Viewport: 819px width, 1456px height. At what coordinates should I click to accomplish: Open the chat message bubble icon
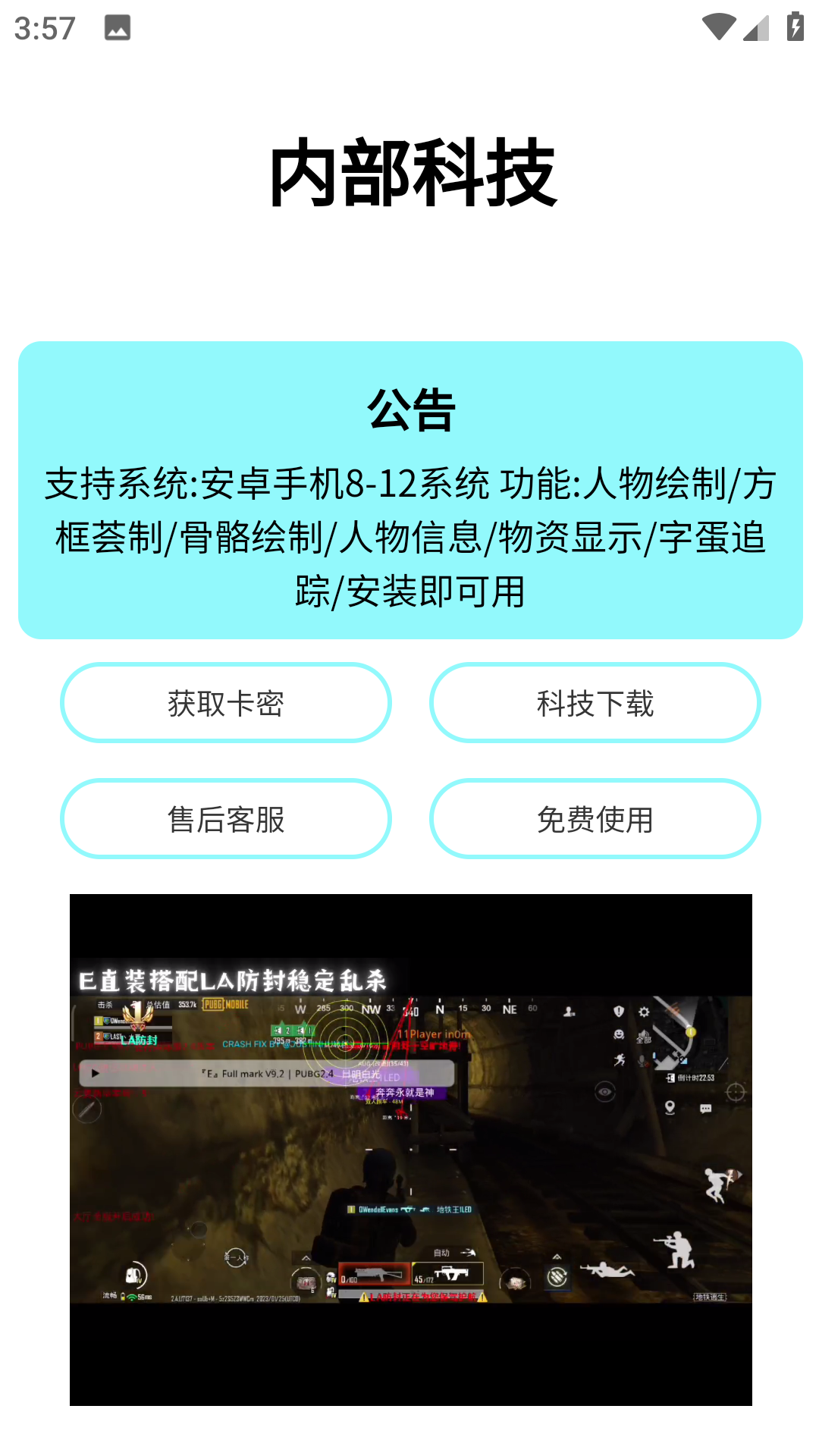[x=705, y=1108]
